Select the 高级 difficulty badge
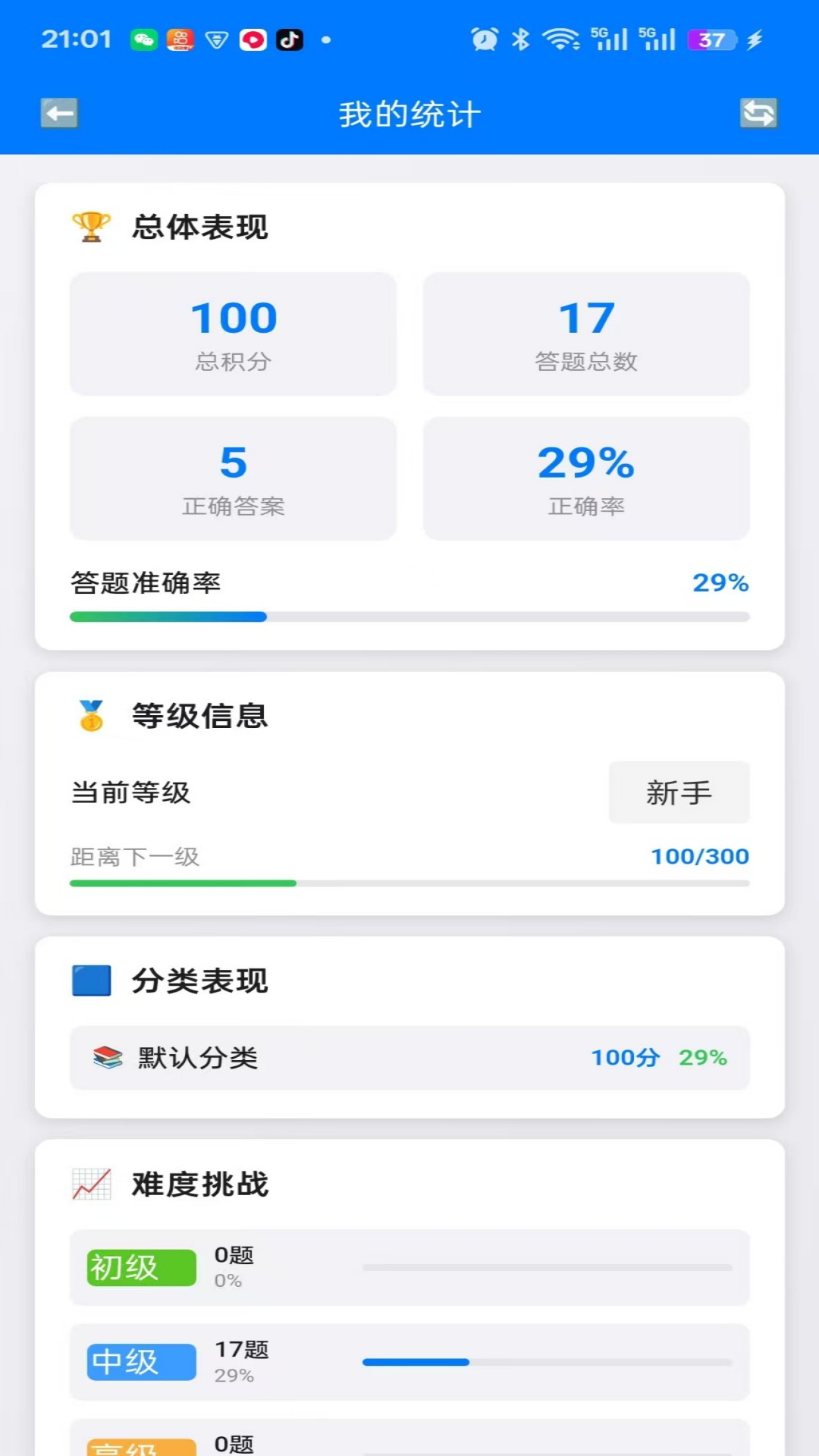 [140, 1445]
